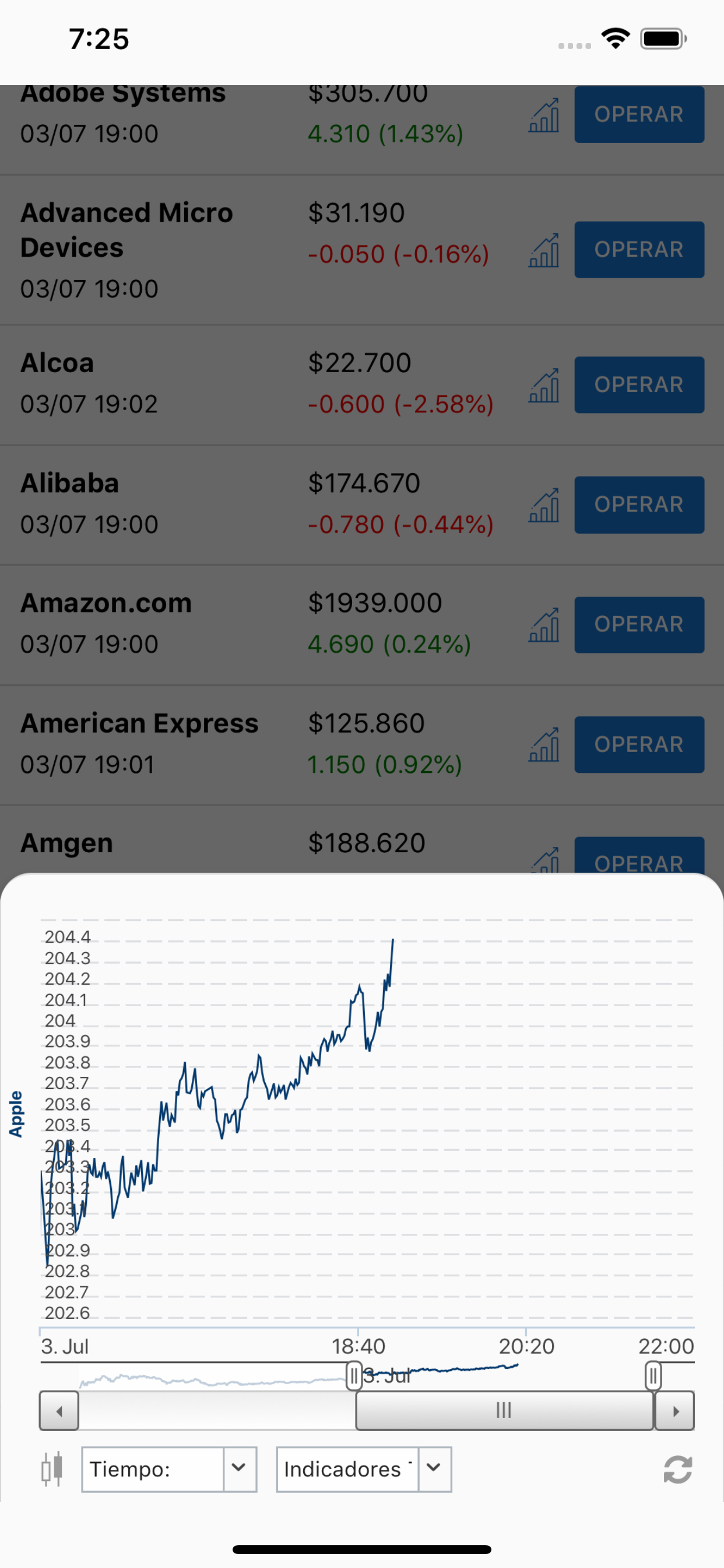Refresh the Apple chart

point(678,1469)
